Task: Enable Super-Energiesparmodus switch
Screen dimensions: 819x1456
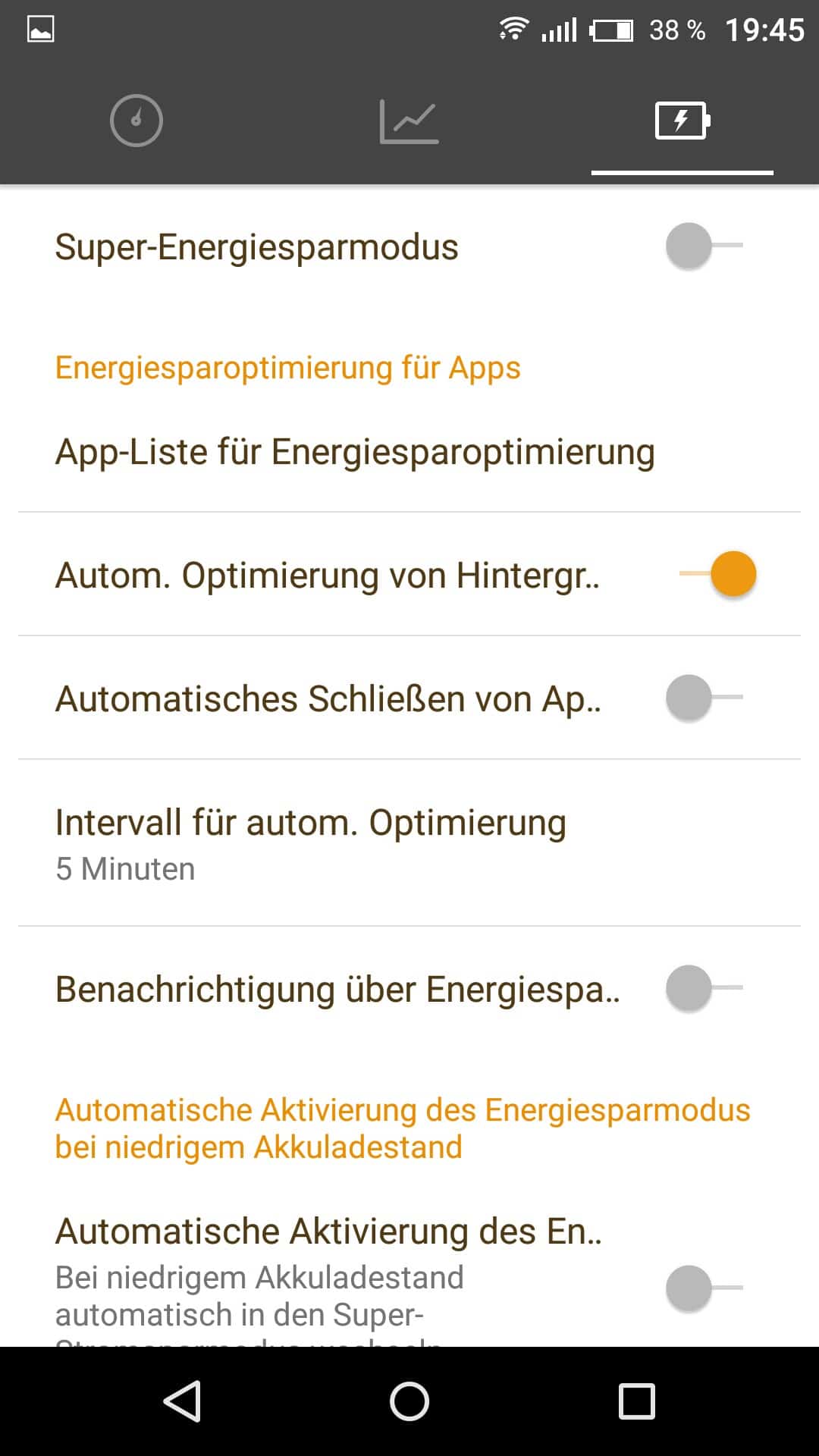Action: pos(703,246)
